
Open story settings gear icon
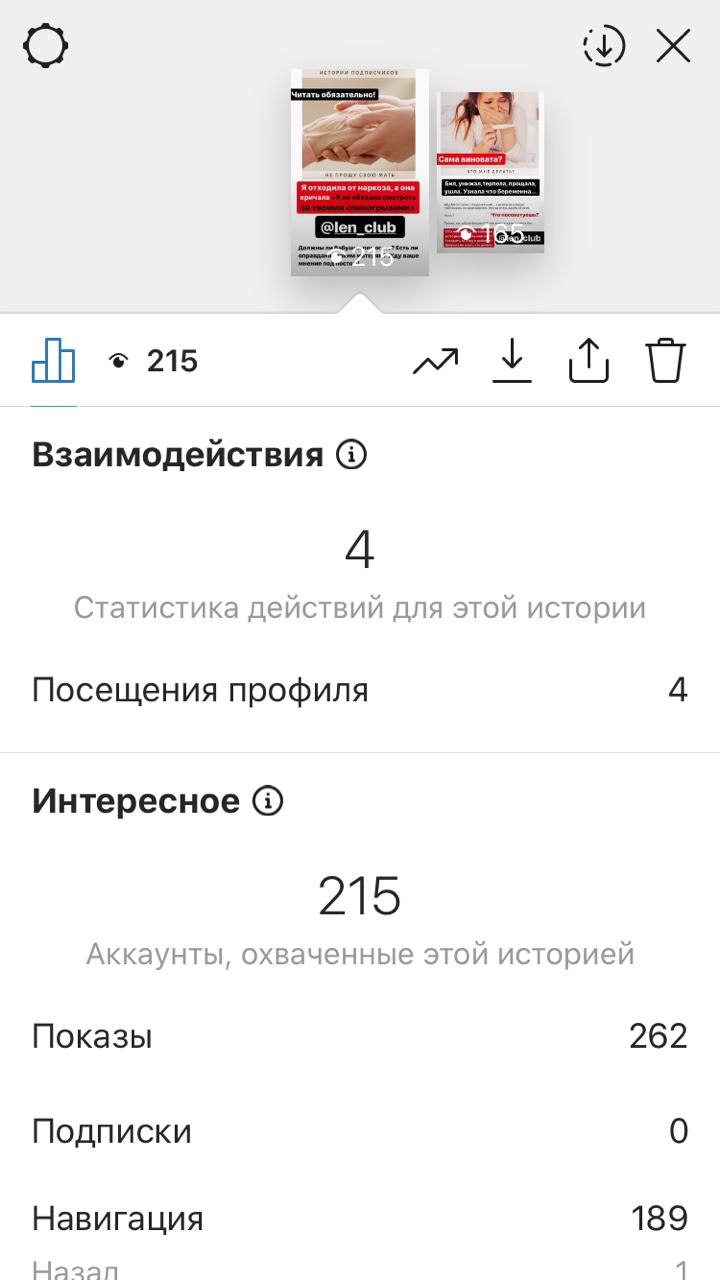(46, 46)
